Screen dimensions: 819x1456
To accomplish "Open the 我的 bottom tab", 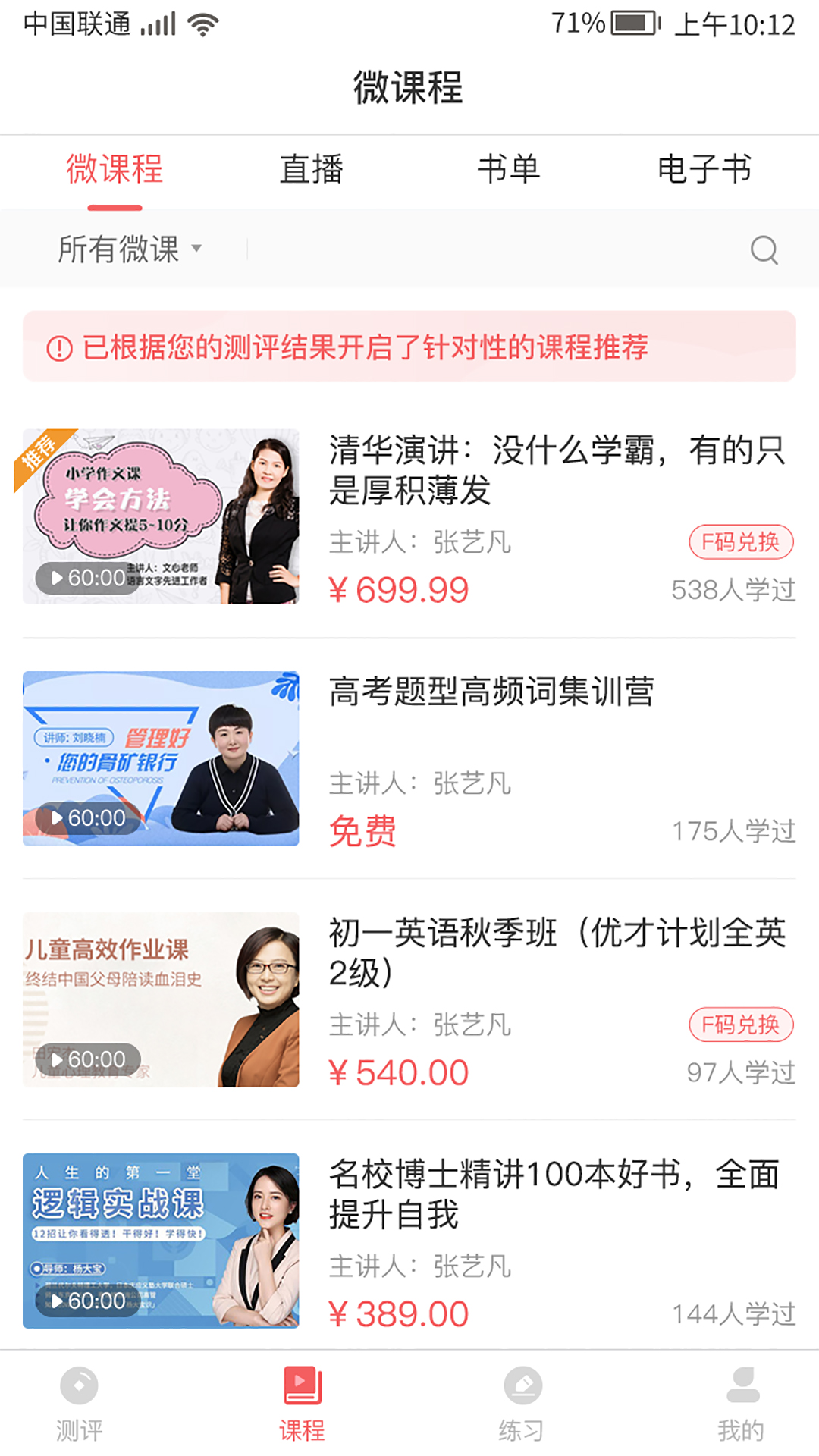I will 741,1404.
